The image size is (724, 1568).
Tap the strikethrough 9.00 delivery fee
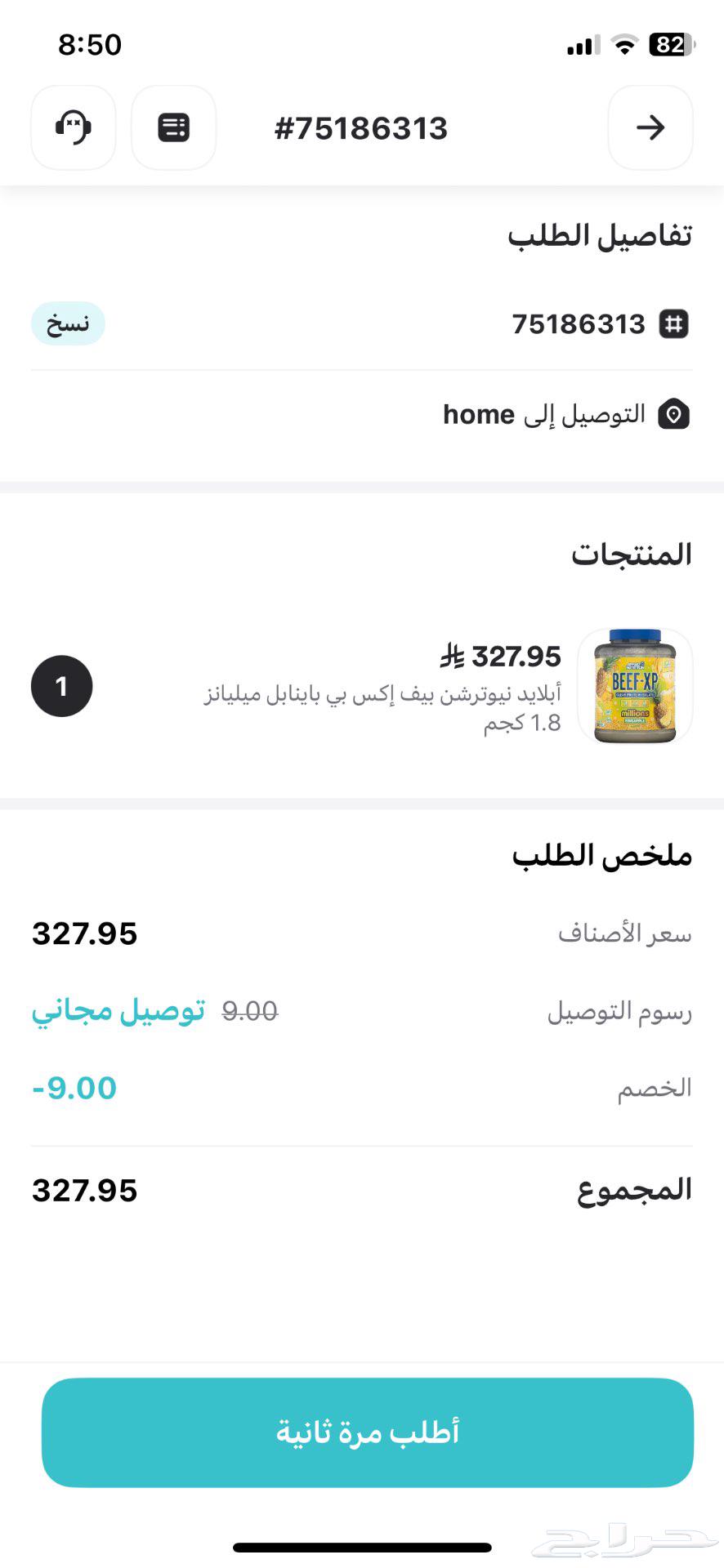(x=250, y=1011)
